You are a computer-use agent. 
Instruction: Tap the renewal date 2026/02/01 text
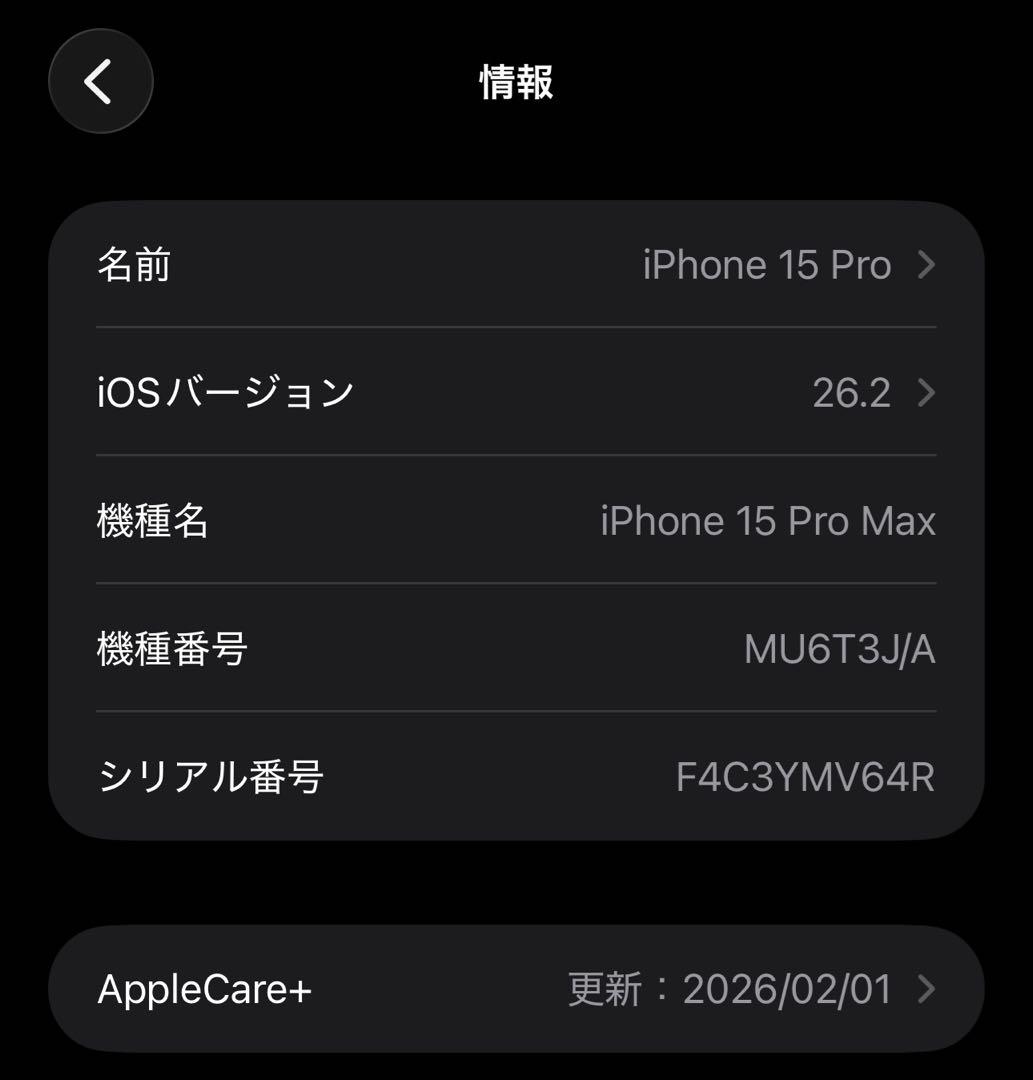788,989
